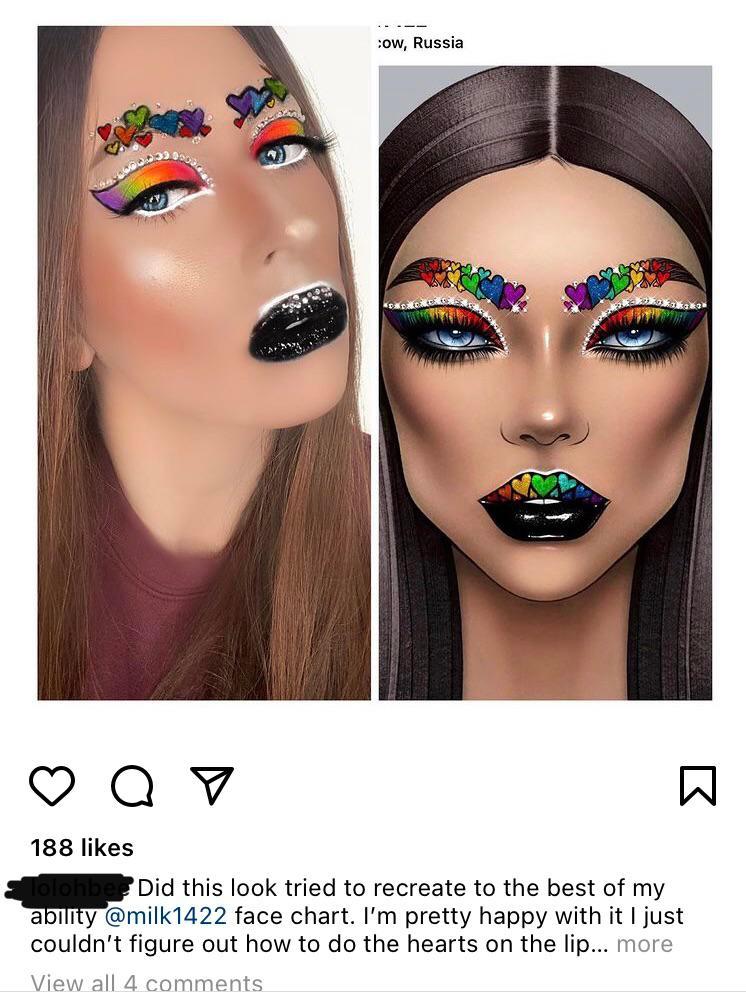Expand the caption by tapping more
Screen dimensions: 746x992
pos(644,944)
